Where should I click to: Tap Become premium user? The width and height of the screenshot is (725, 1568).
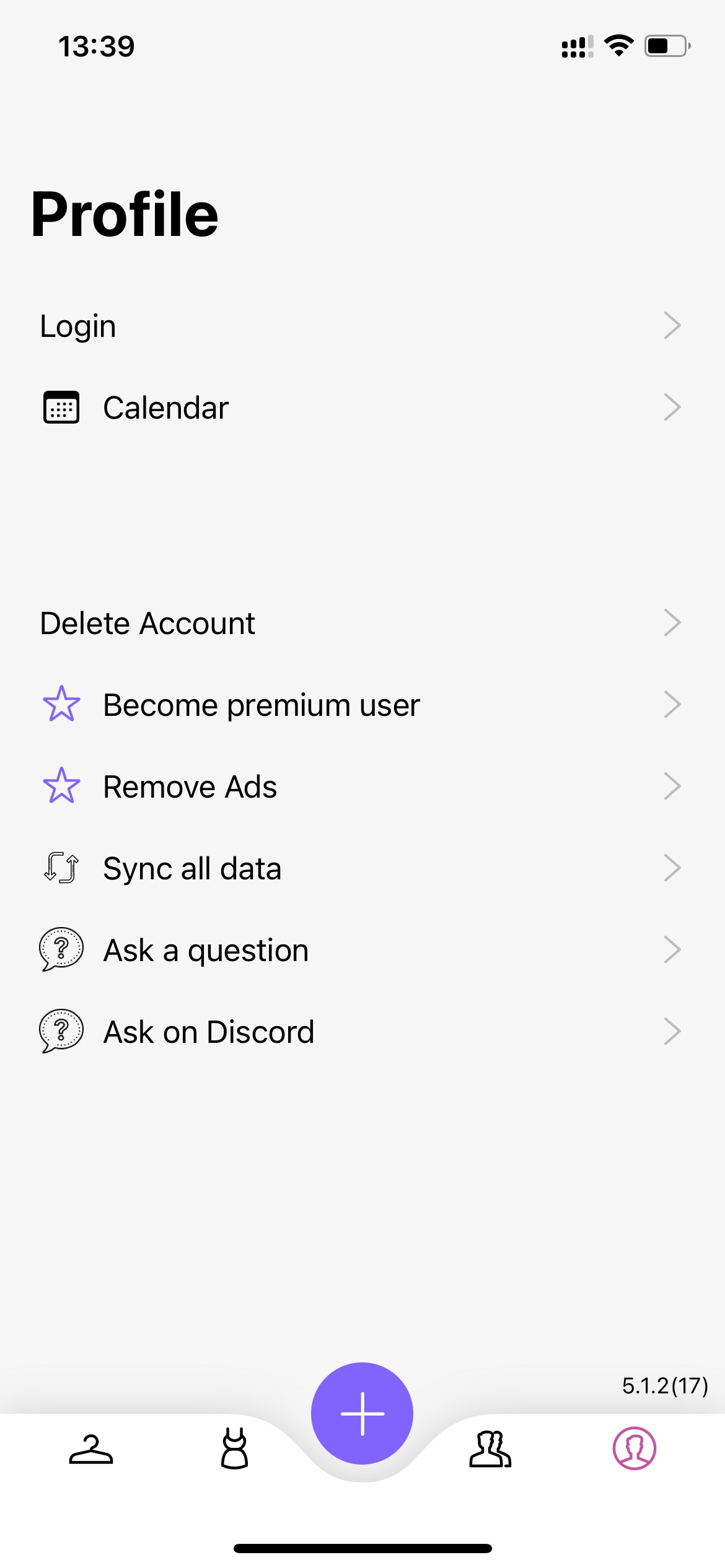(362, 705)
